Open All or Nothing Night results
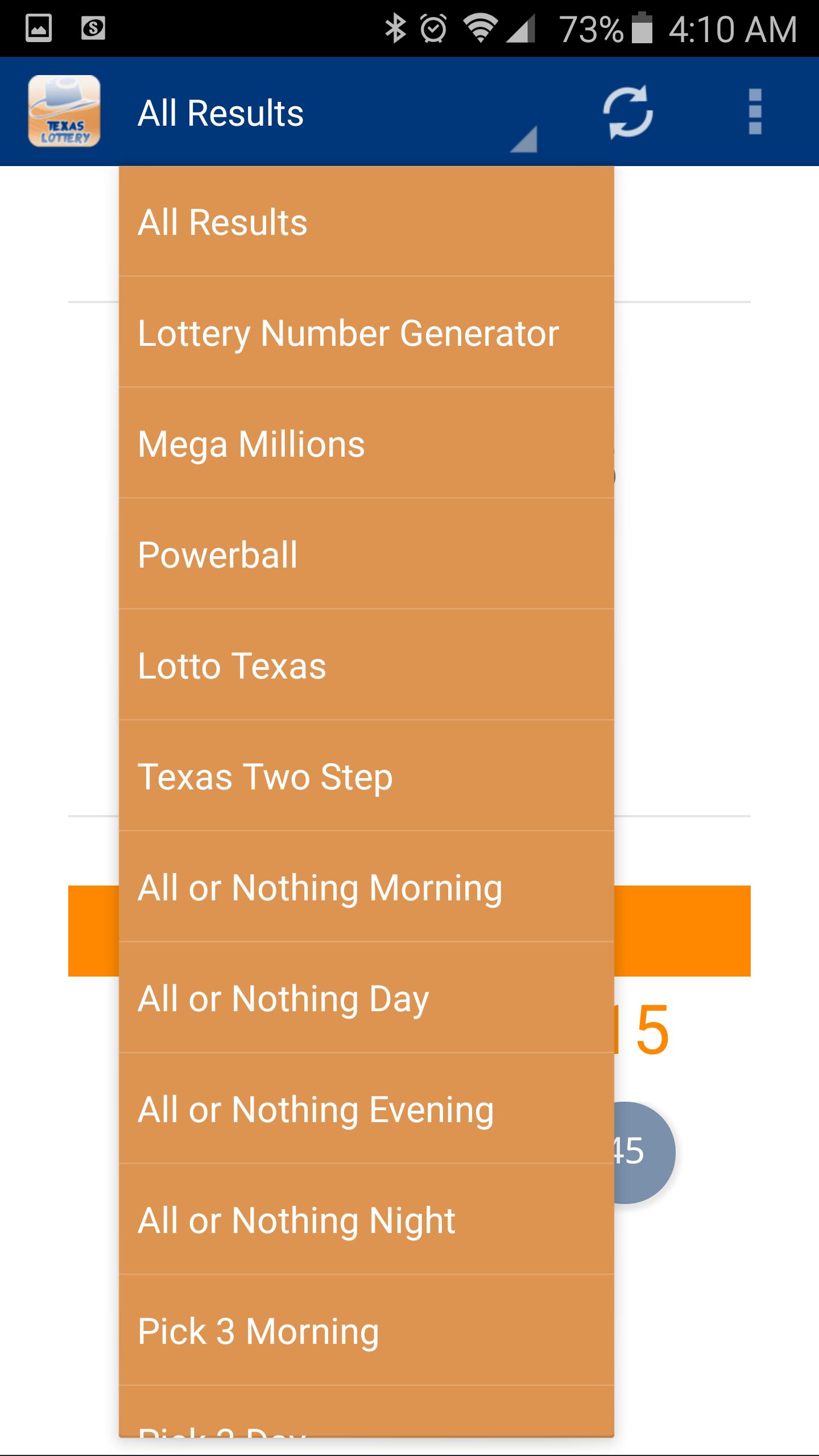The width and height of the screenshot is (819, 1456). tap(366, 1220)
